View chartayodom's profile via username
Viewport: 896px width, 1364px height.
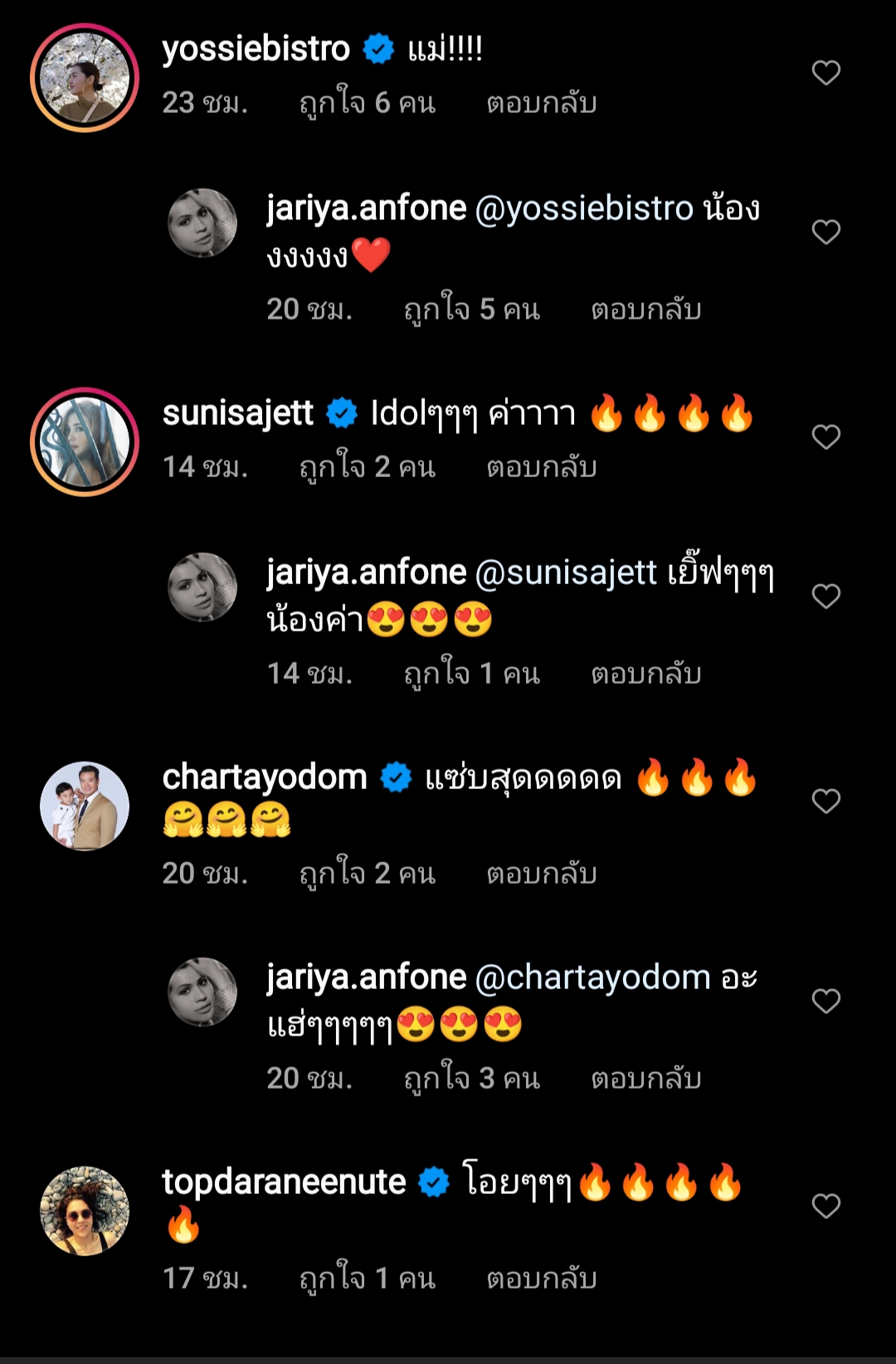(265, 777)
